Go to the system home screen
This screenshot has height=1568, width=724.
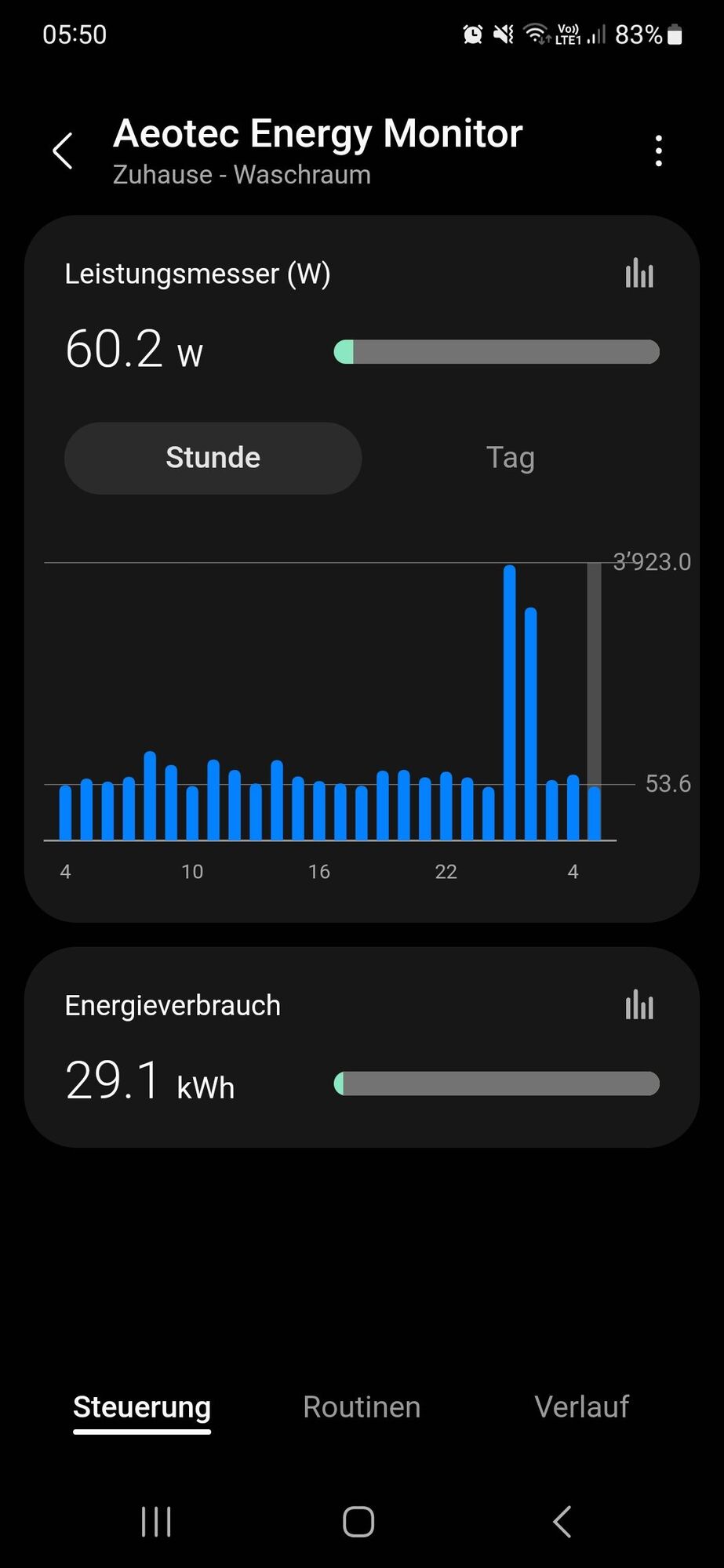pos(358,1522)
